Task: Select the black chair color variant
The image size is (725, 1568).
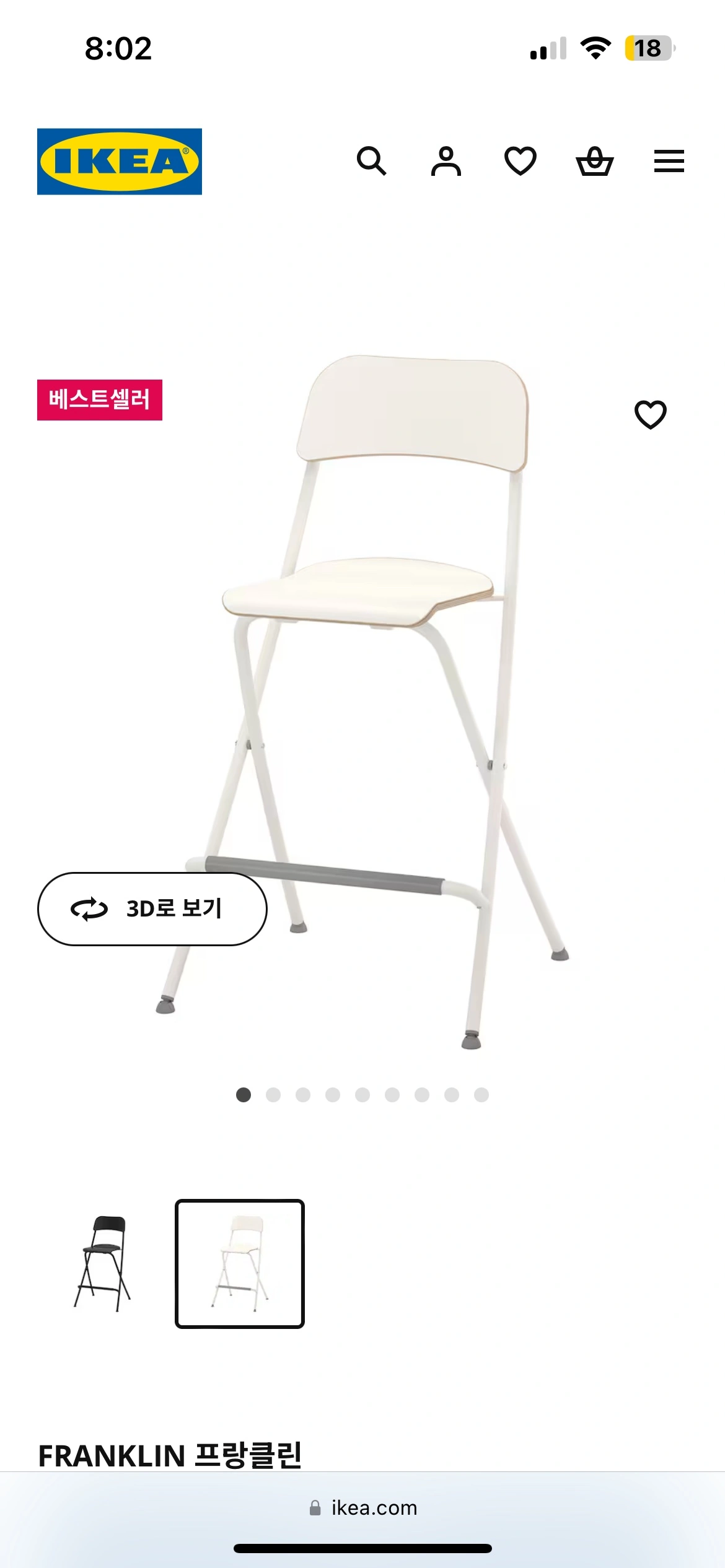Action: (x=103, y=1263)
